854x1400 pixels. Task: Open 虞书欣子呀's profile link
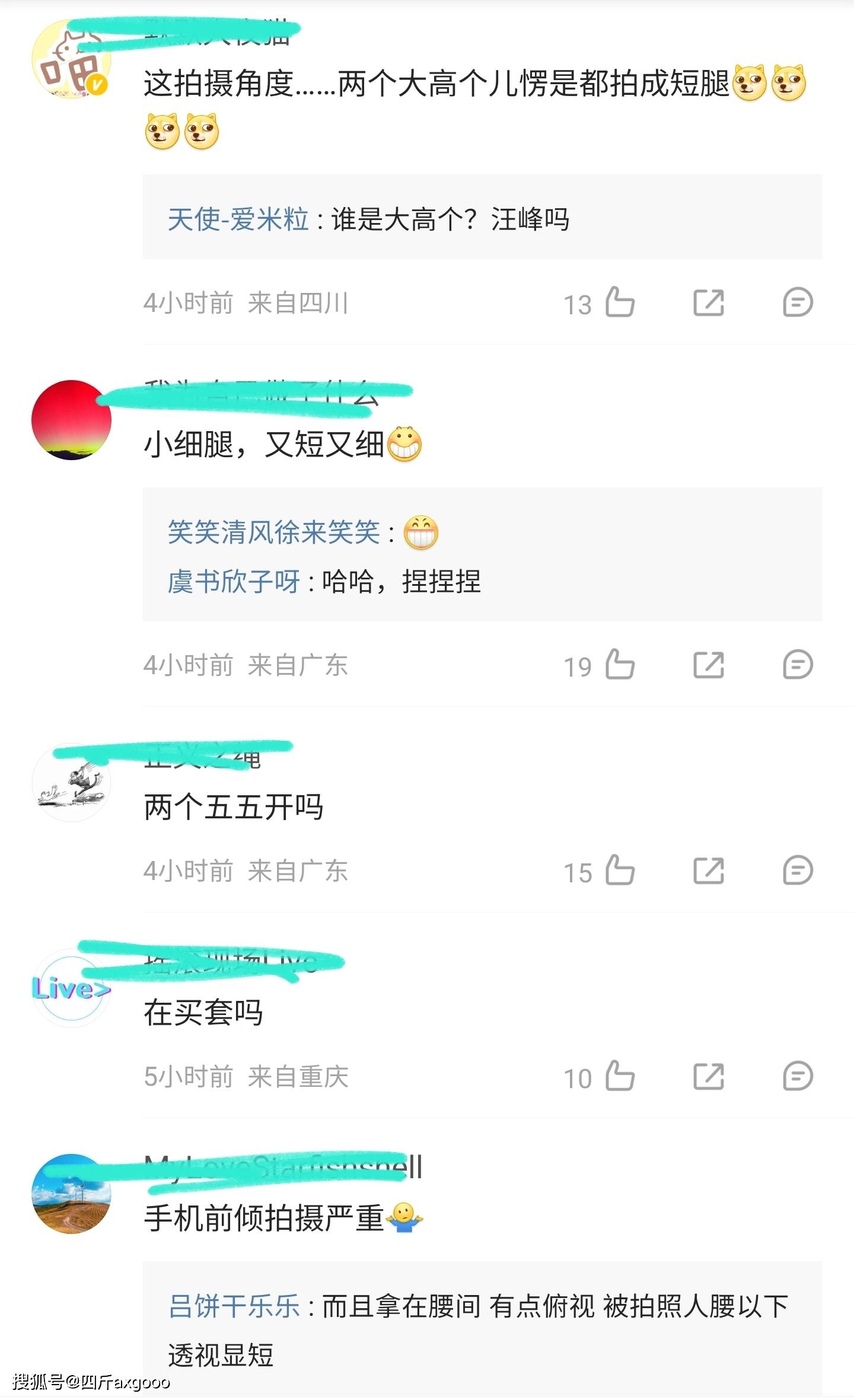[x=234, y=581]
